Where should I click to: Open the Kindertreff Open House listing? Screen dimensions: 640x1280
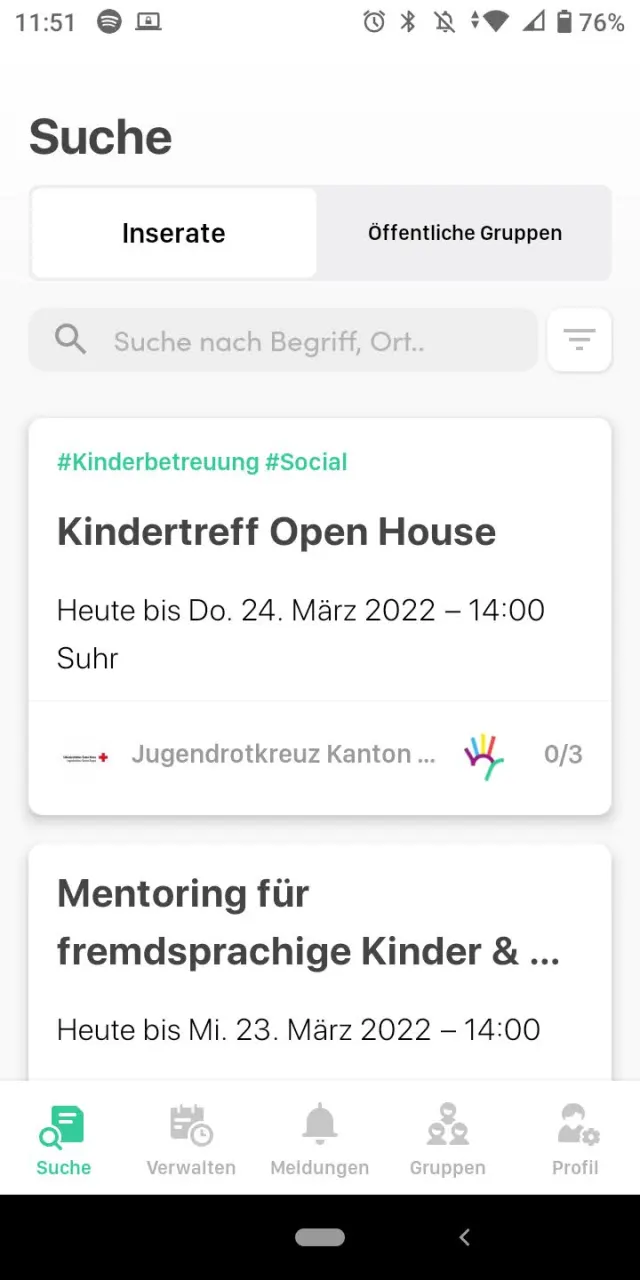(x=276, y=532)
